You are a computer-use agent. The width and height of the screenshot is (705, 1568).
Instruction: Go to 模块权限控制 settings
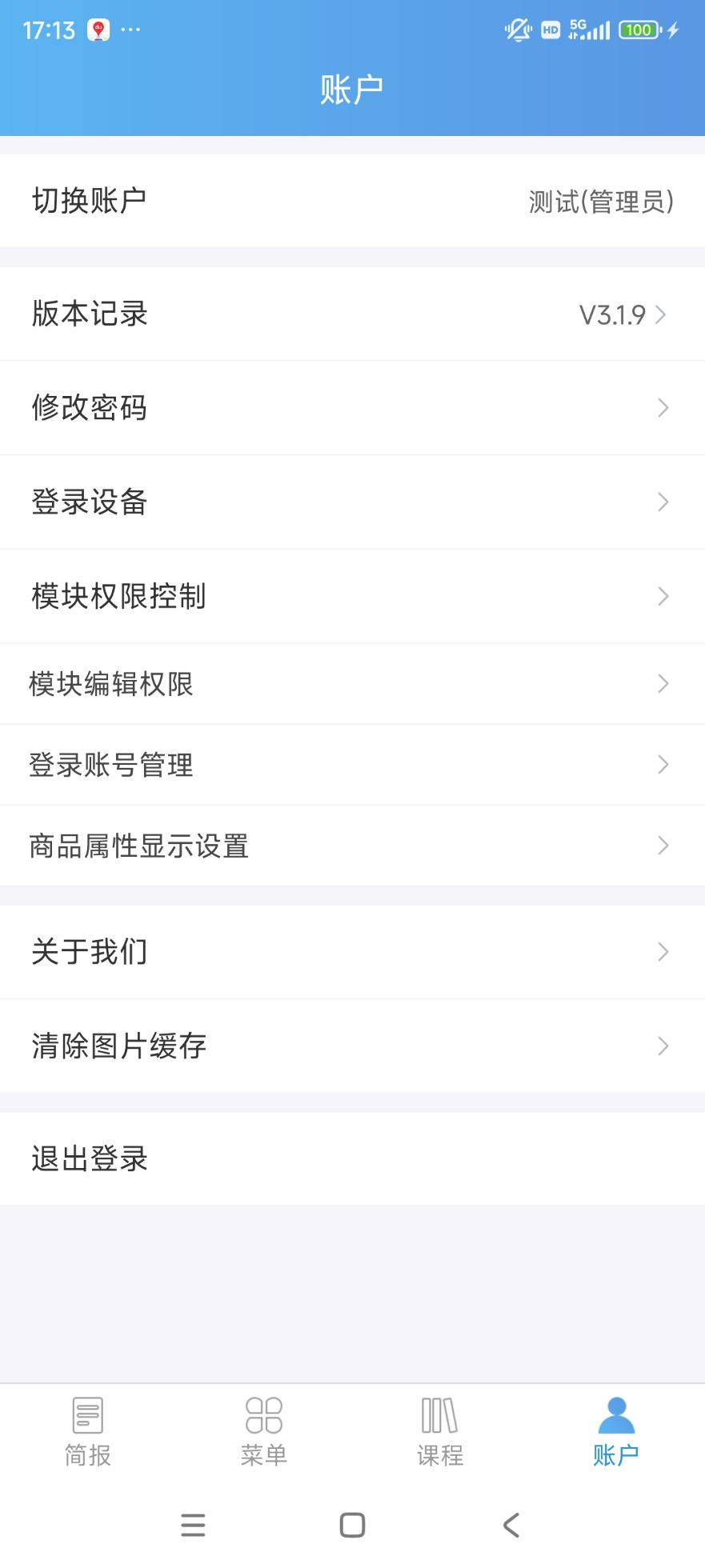pos(352,596)
